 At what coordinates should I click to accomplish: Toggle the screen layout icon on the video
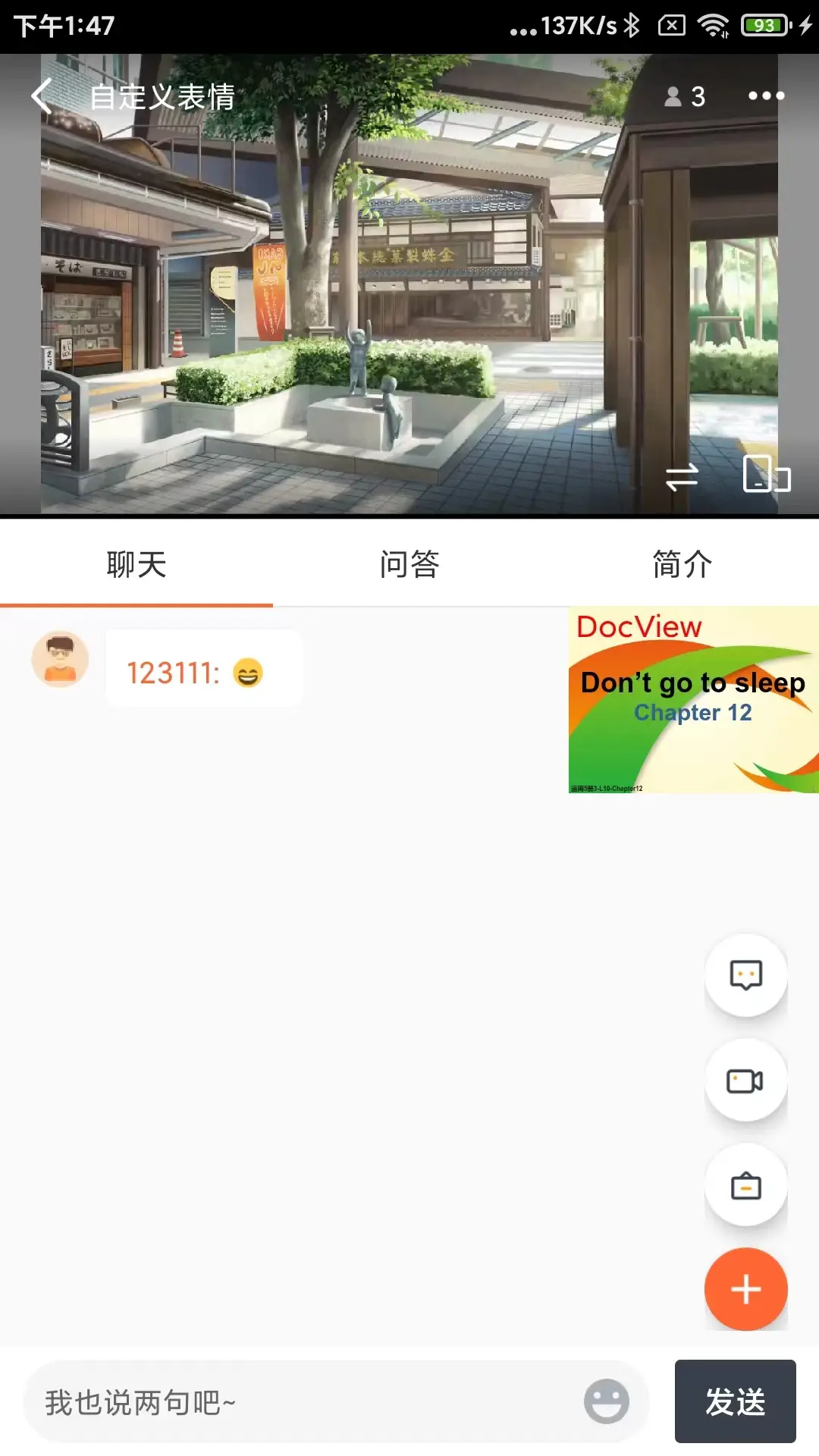point(766,475)
